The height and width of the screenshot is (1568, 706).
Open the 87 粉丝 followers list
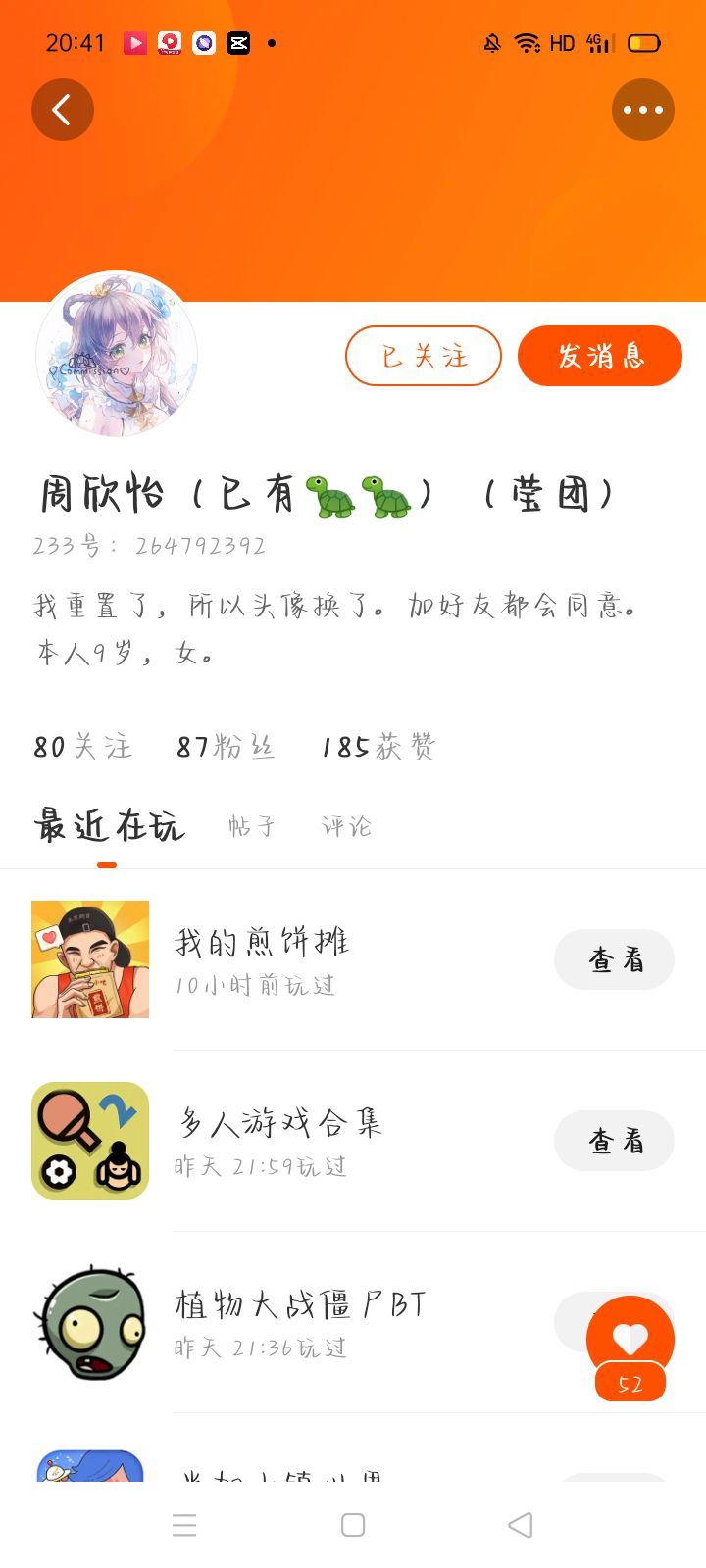click(226, 747)
